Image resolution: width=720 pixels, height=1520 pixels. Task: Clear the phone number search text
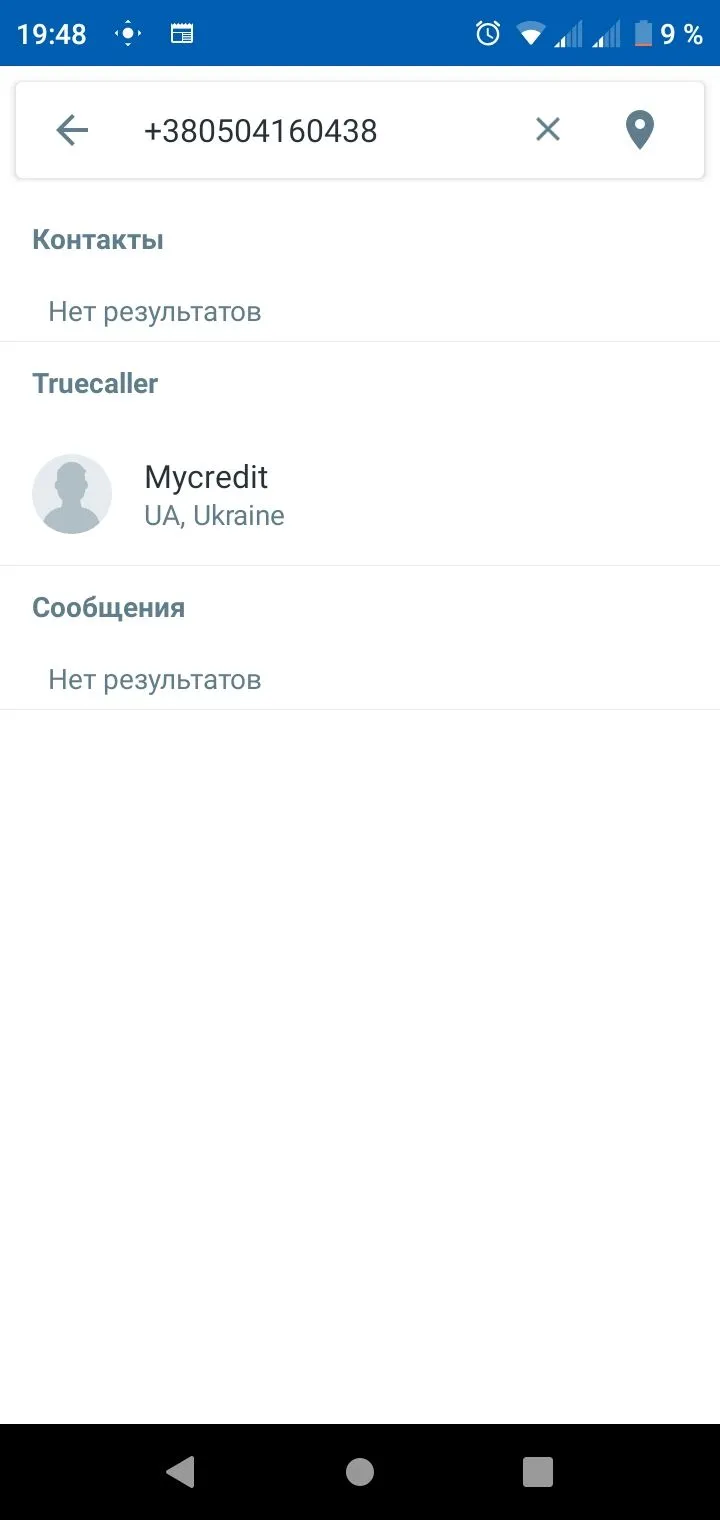tap(547, 129)
